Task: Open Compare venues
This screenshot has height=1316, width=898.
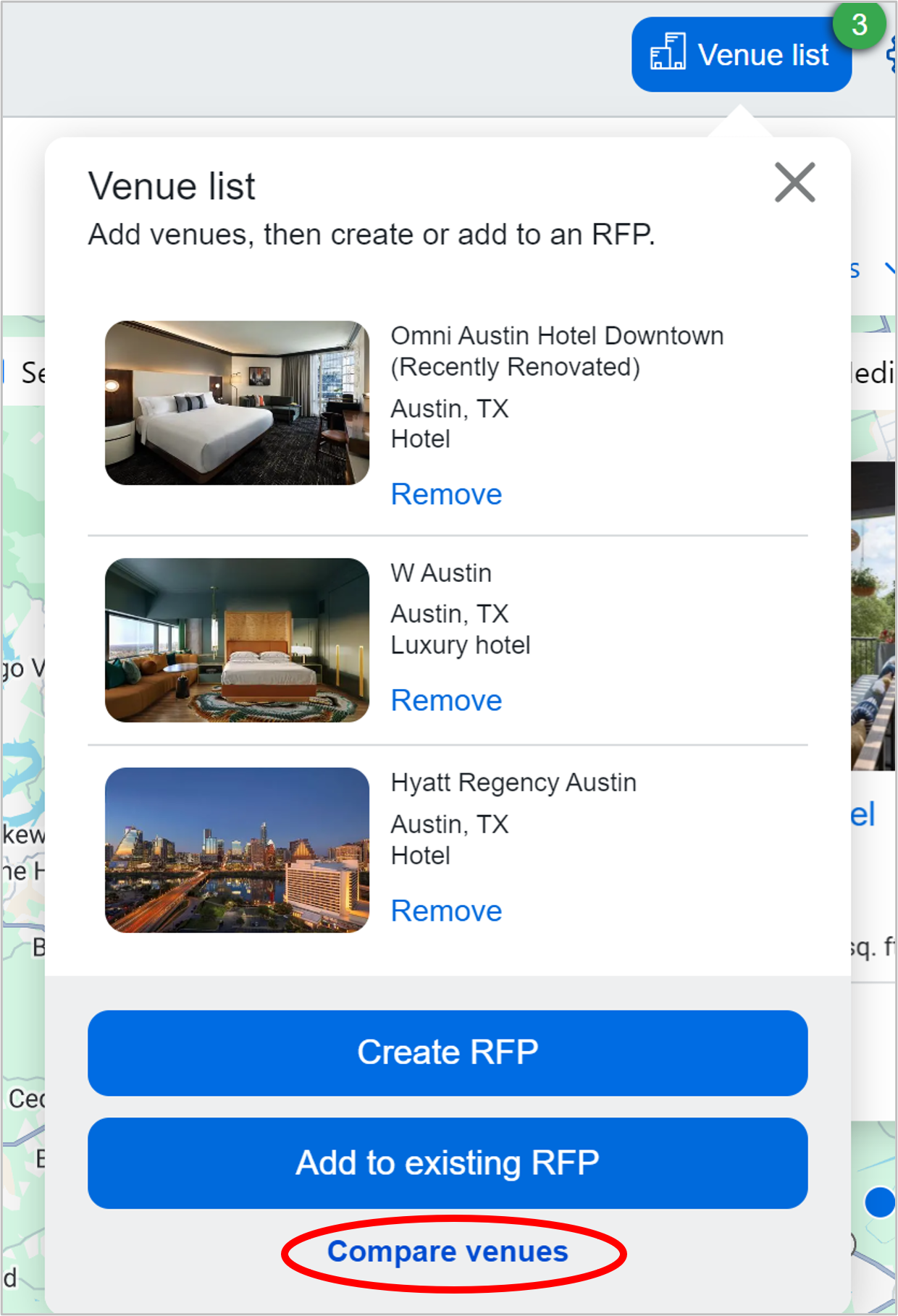Action: [448, 1252]
